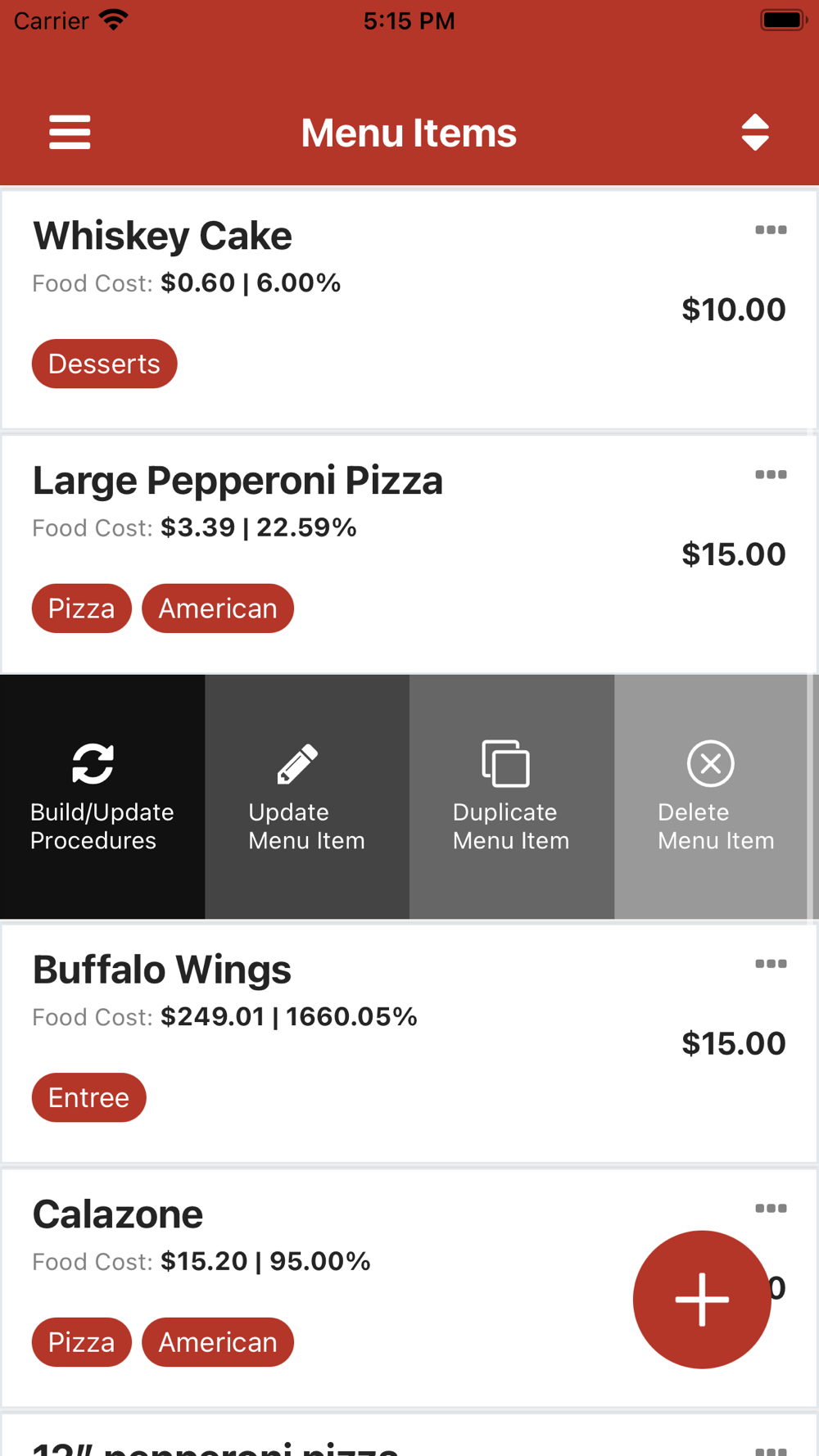819x1456 pixels.
Task: Choose Duplicate Menu Item
Action: (512, 797)
